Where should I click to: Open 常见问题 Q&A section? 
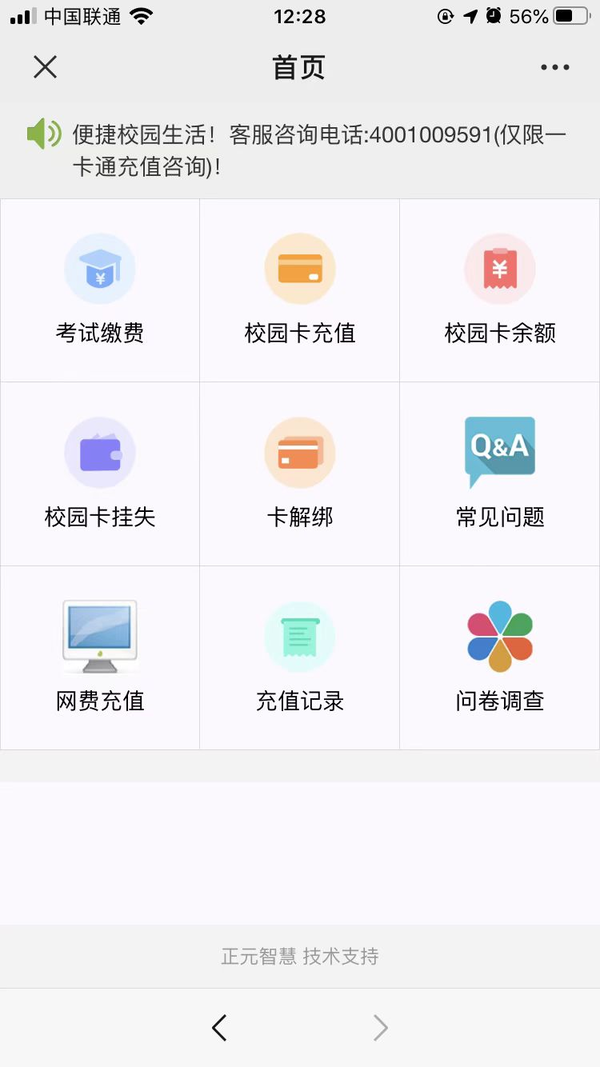[500, 473]
